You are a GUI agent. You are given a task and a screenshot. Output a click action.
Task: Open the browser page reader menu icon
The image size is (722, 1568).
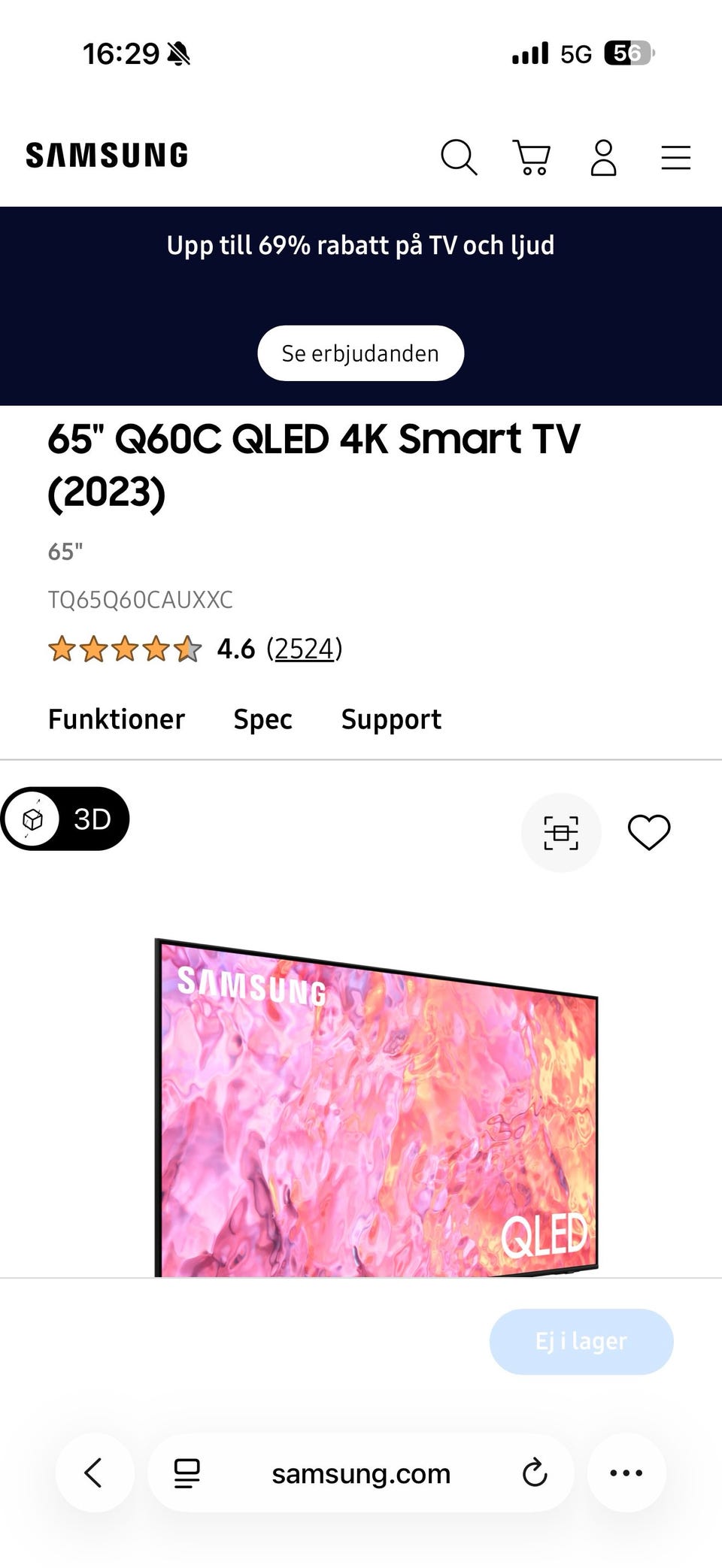(187, 1473)
